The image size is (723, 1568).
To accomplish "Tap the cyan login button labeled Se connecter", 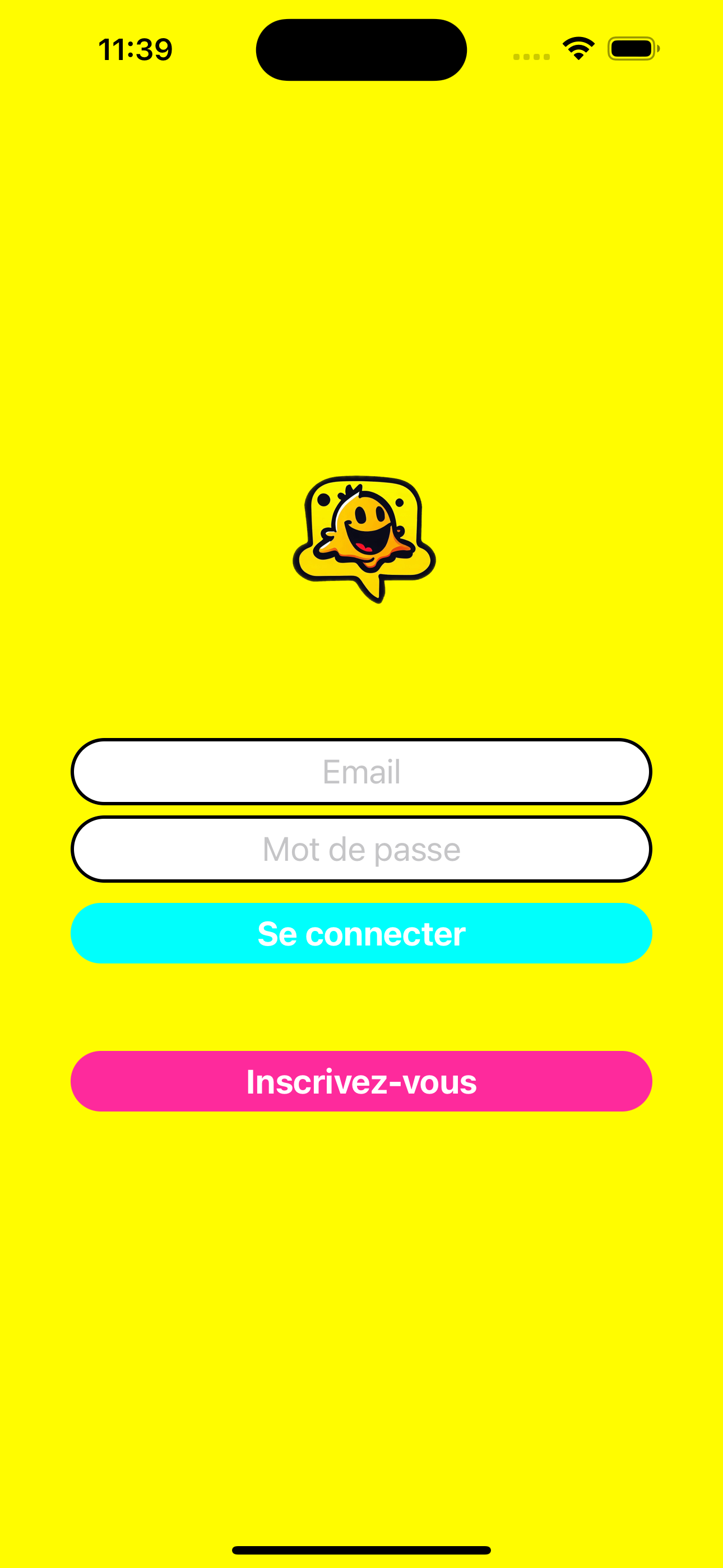I will click(x=361, y=933).
